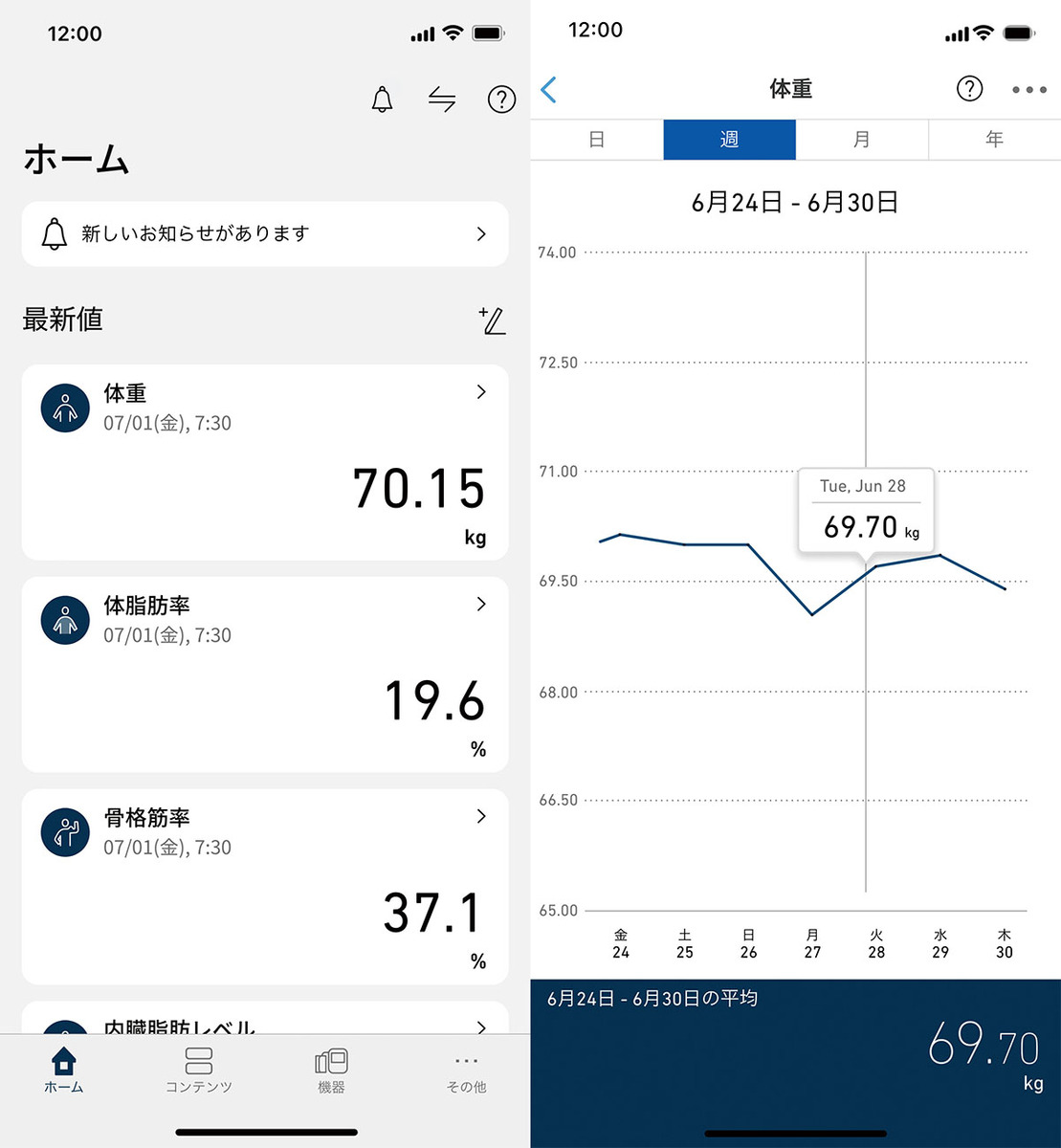This screenshot has width=1061, height=1148.
Task: Select the 週 view
Action: [729, 140]
